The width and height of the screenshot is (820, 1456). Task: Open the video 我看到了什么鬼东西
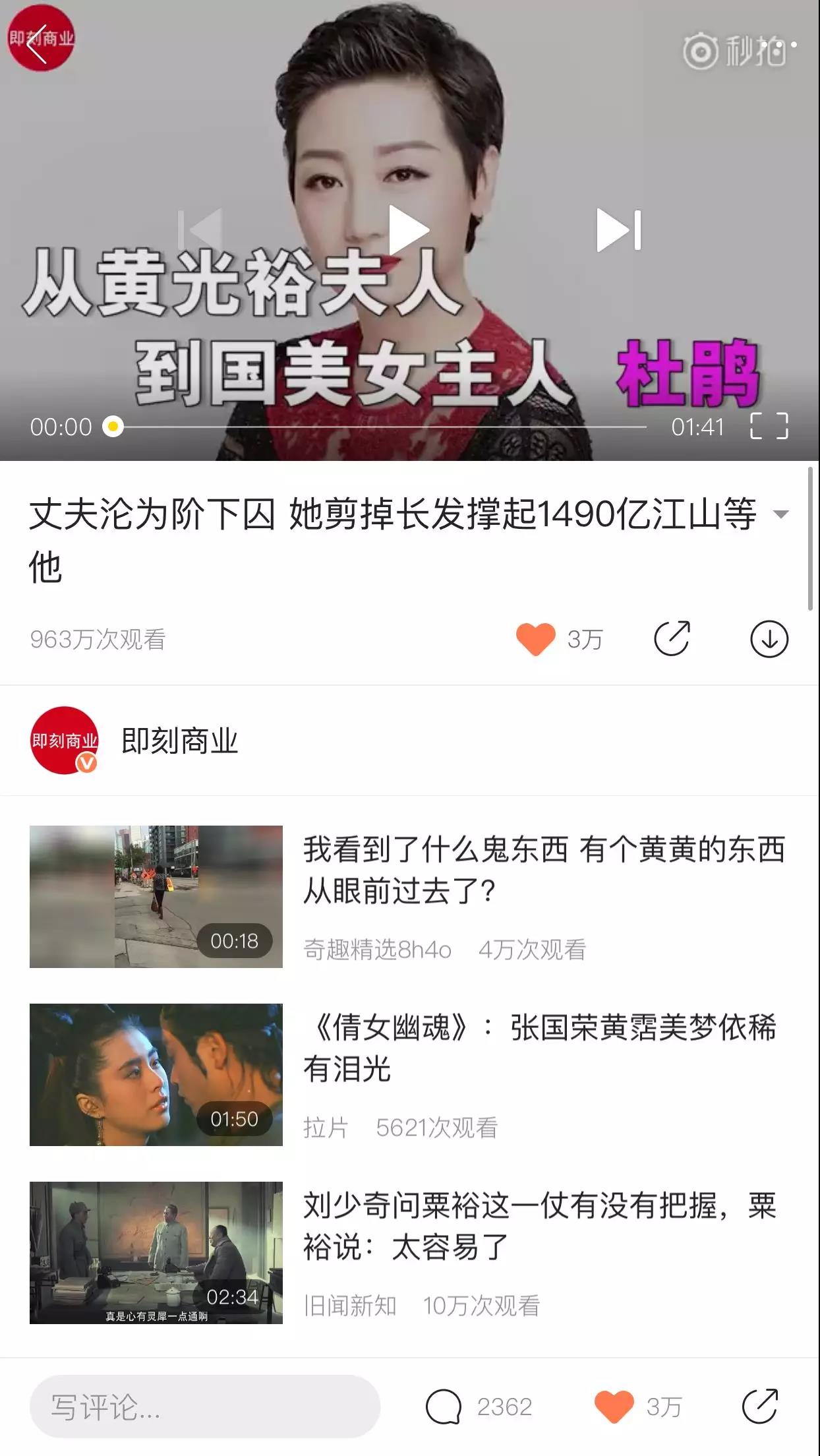pos(543,869)
